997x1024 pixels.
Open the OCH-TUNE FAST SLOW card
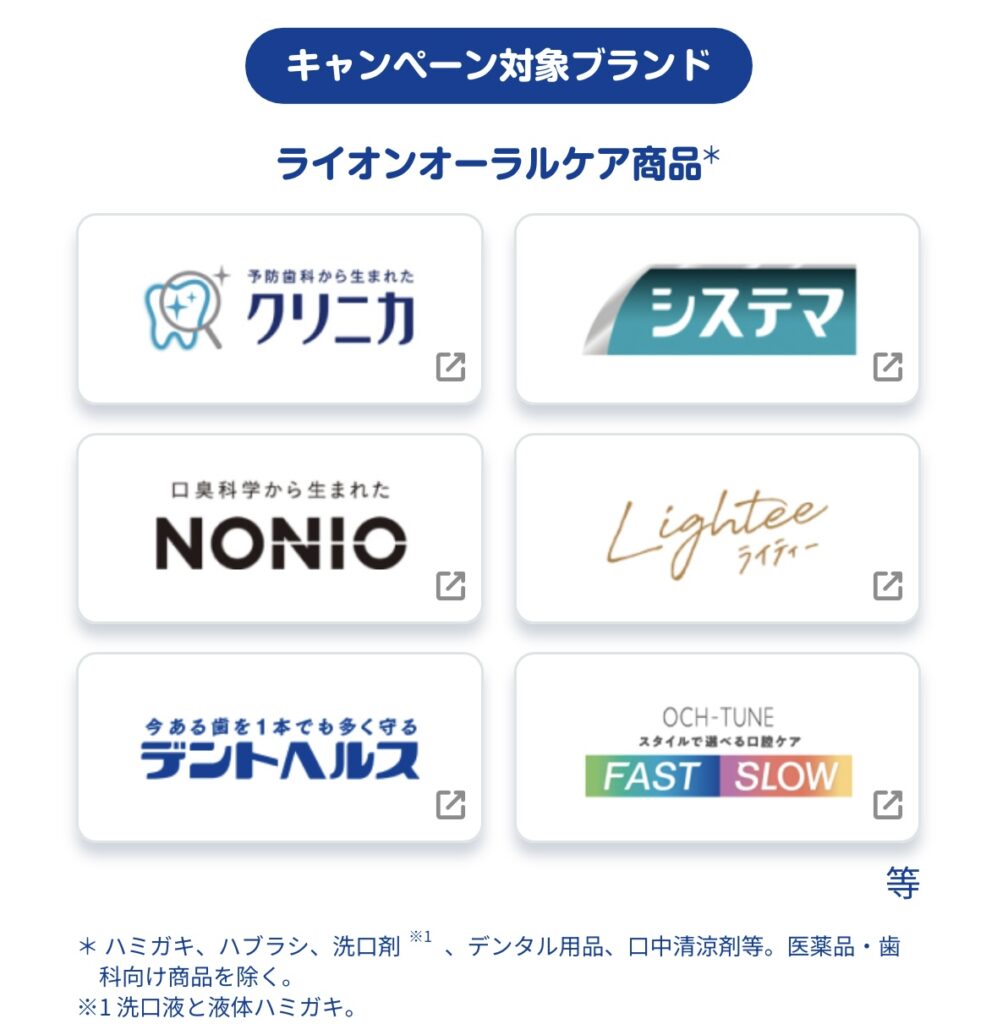coord(717,747)
